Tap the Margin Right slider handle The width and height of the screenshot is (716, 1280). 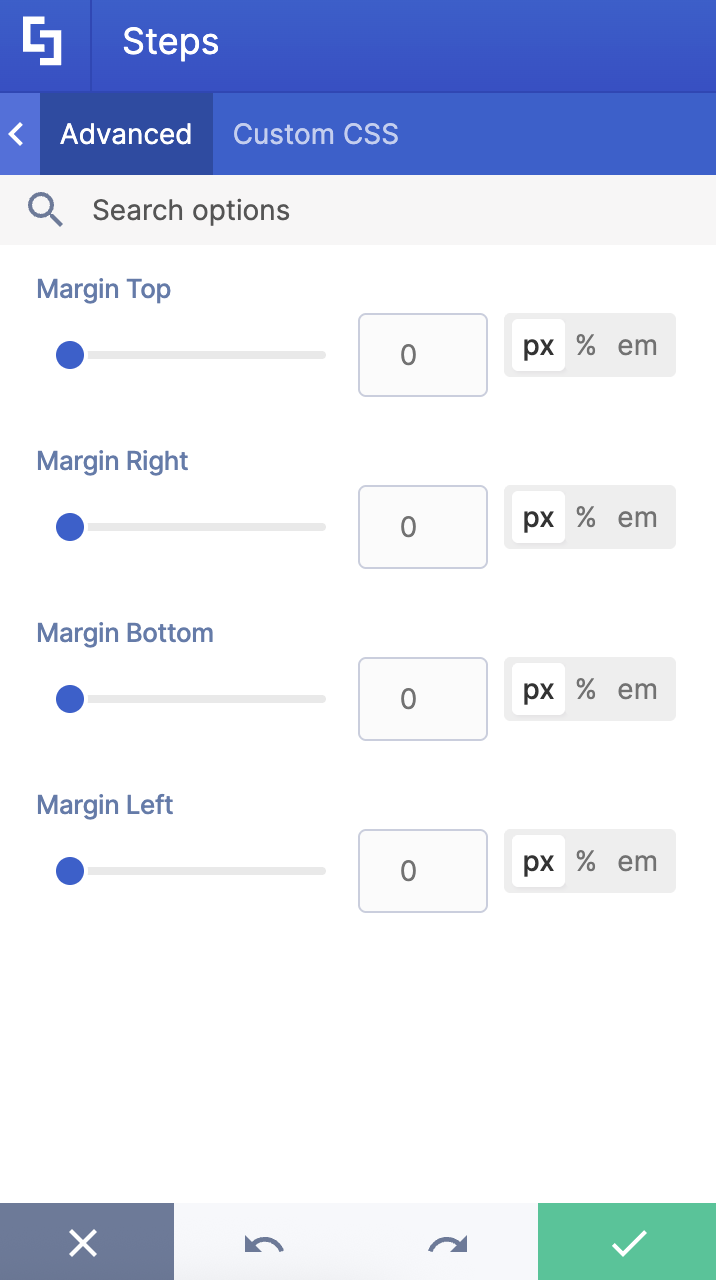pyautogui.click(x=70, y=527)
